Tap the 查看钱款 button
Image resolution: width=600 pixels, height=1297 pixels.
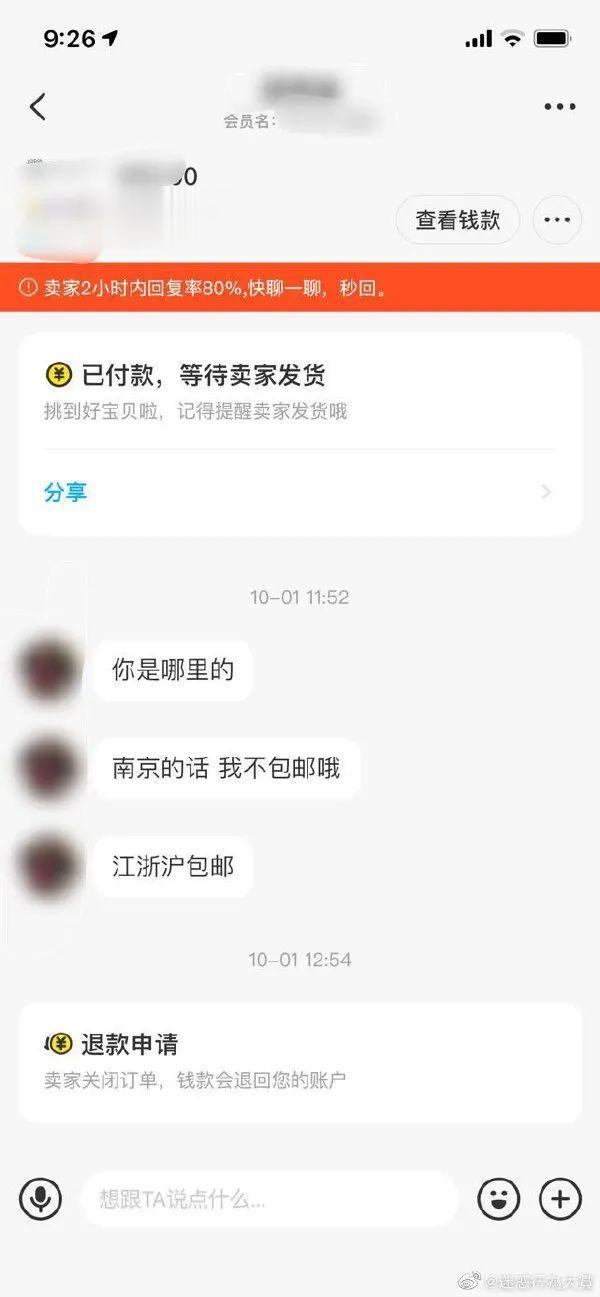tap(458, 220)
